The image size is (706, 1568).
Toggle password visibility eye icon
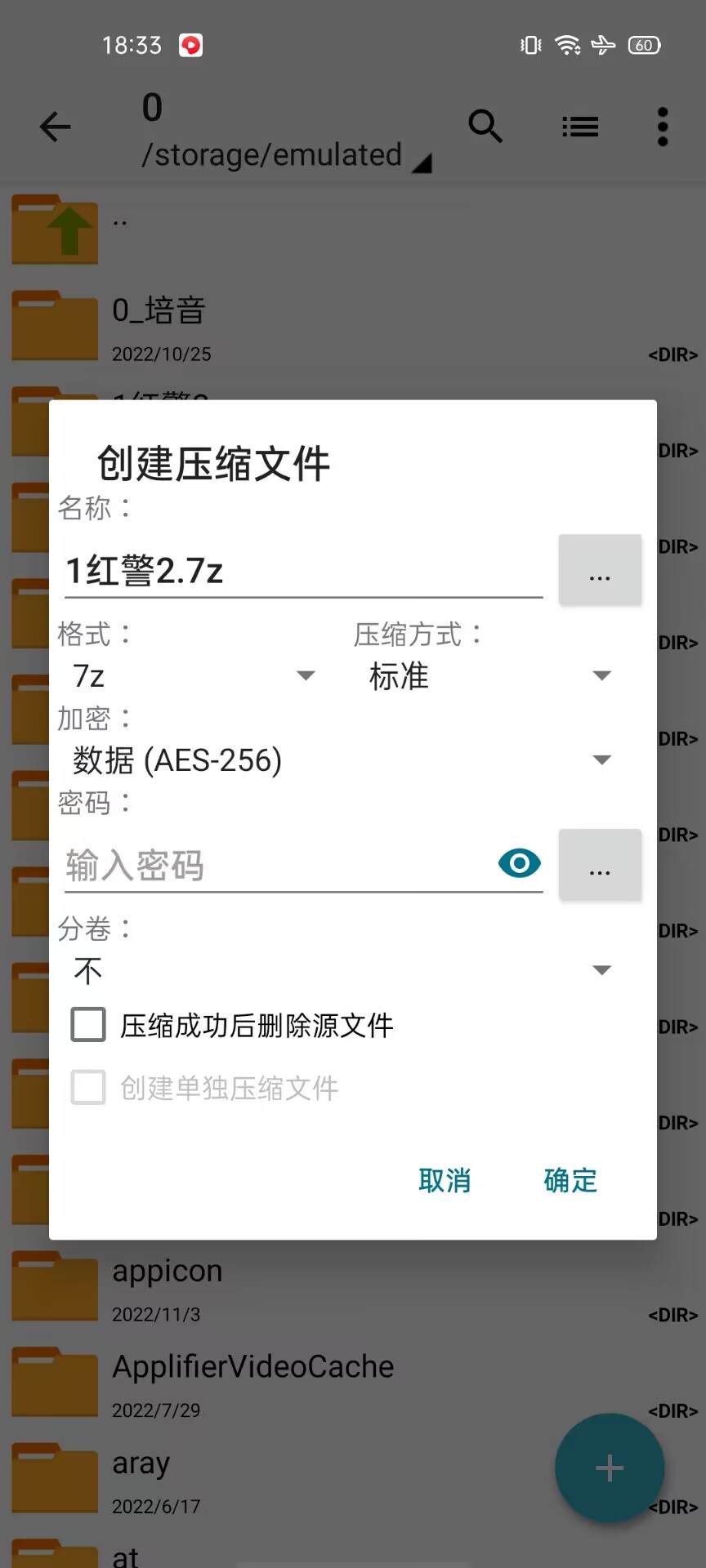click(x=520, y=863)
